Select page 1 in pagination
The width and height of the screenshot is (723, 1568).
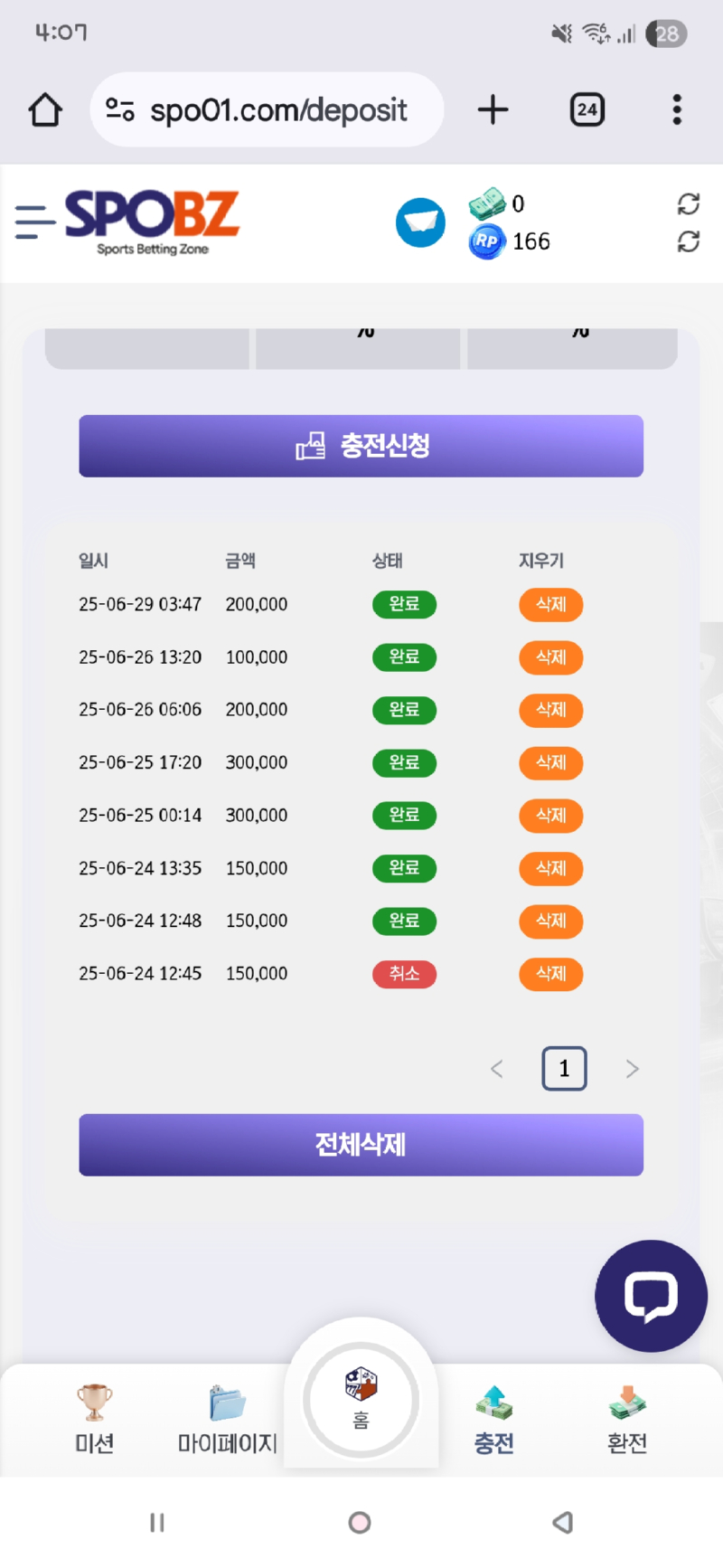point(564,1069)
